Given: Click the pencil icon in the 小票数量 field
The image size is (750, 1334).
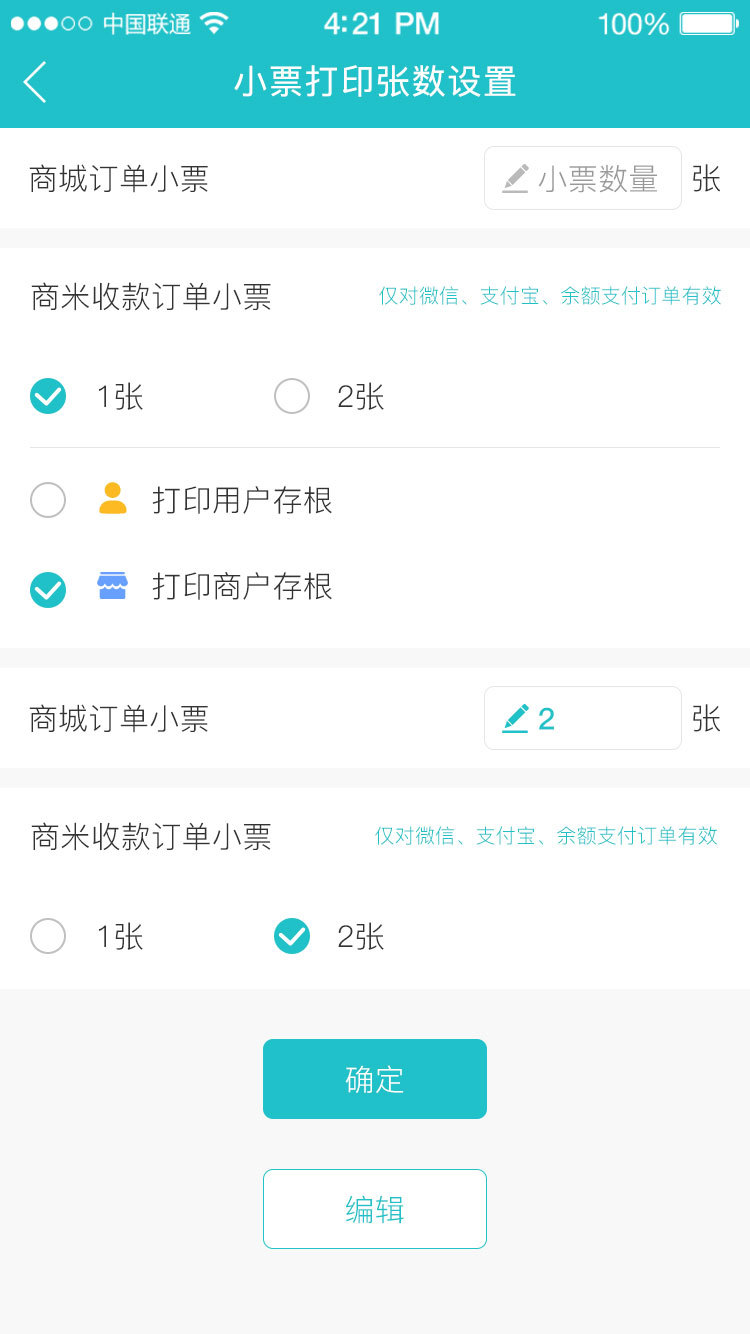Looking at the screenshot, I should 514,178.
